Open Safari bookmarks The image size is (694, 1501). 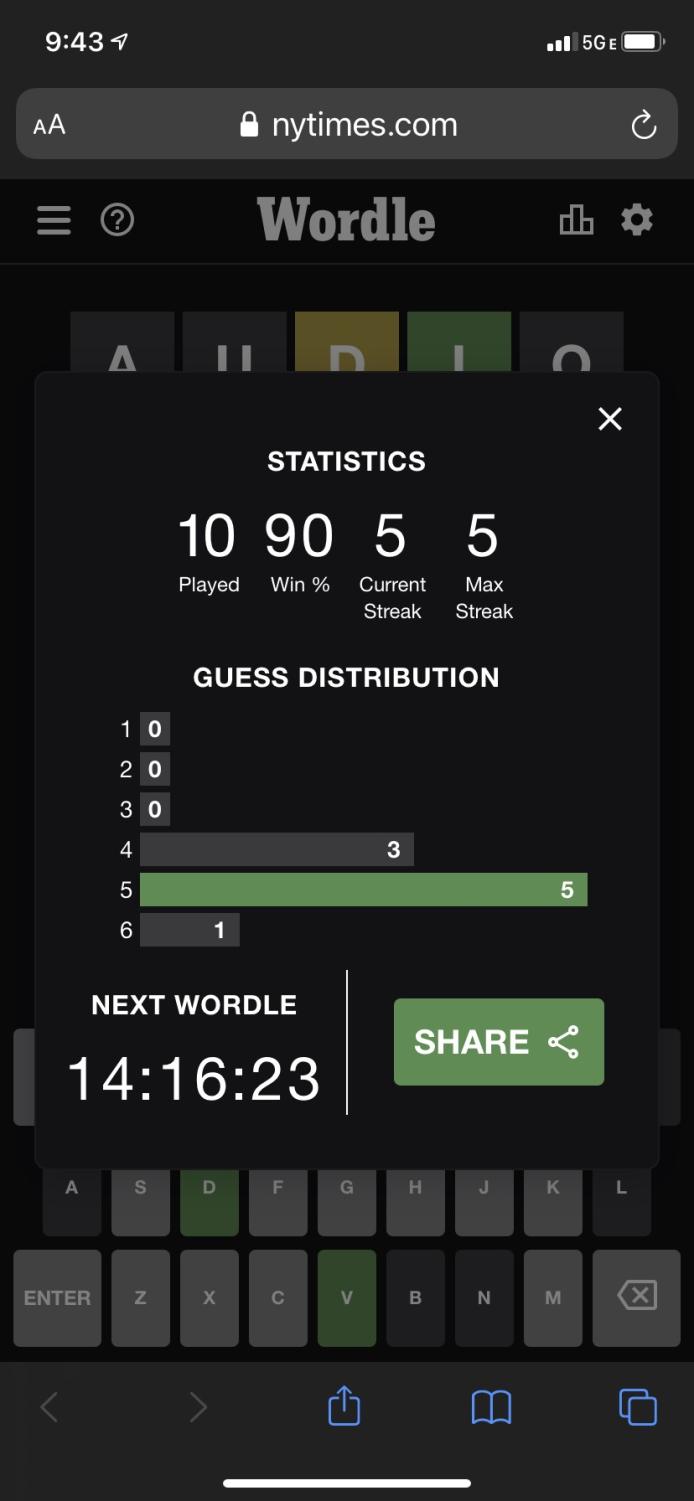point(491,1407)
